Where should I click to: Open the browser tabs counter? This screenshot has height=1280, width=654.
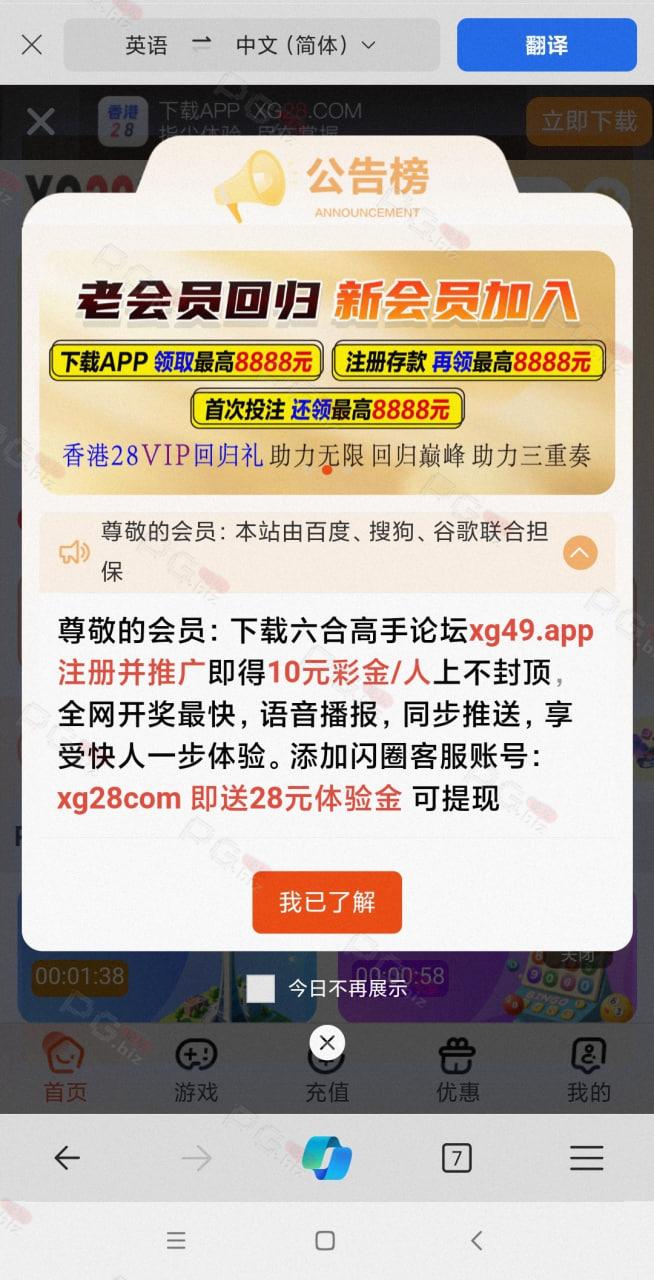click(x=456, y=1158)
